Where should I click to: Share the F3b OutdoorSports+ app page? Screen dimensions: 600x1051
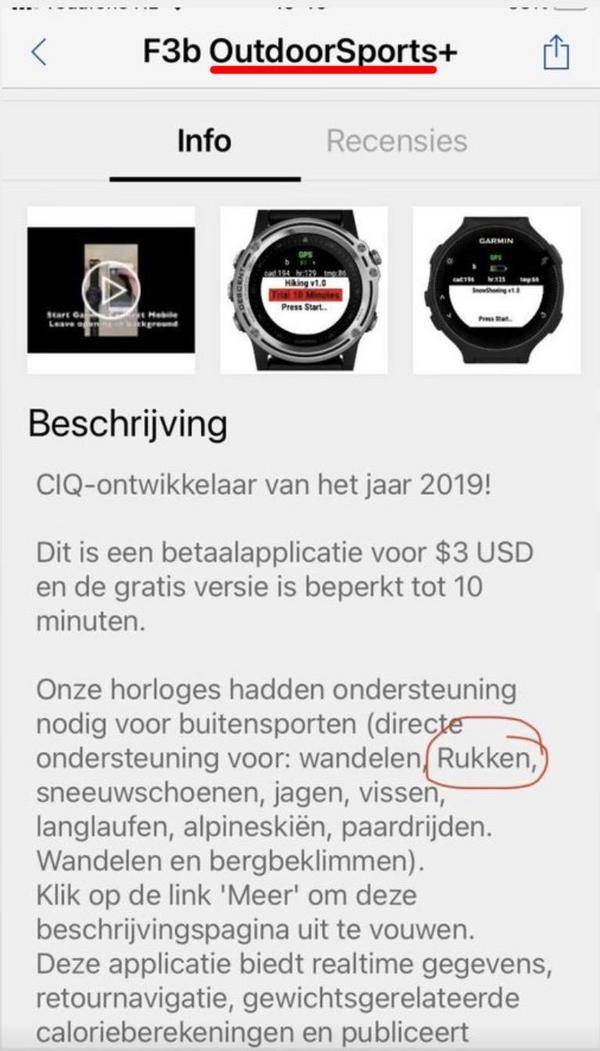556,50
